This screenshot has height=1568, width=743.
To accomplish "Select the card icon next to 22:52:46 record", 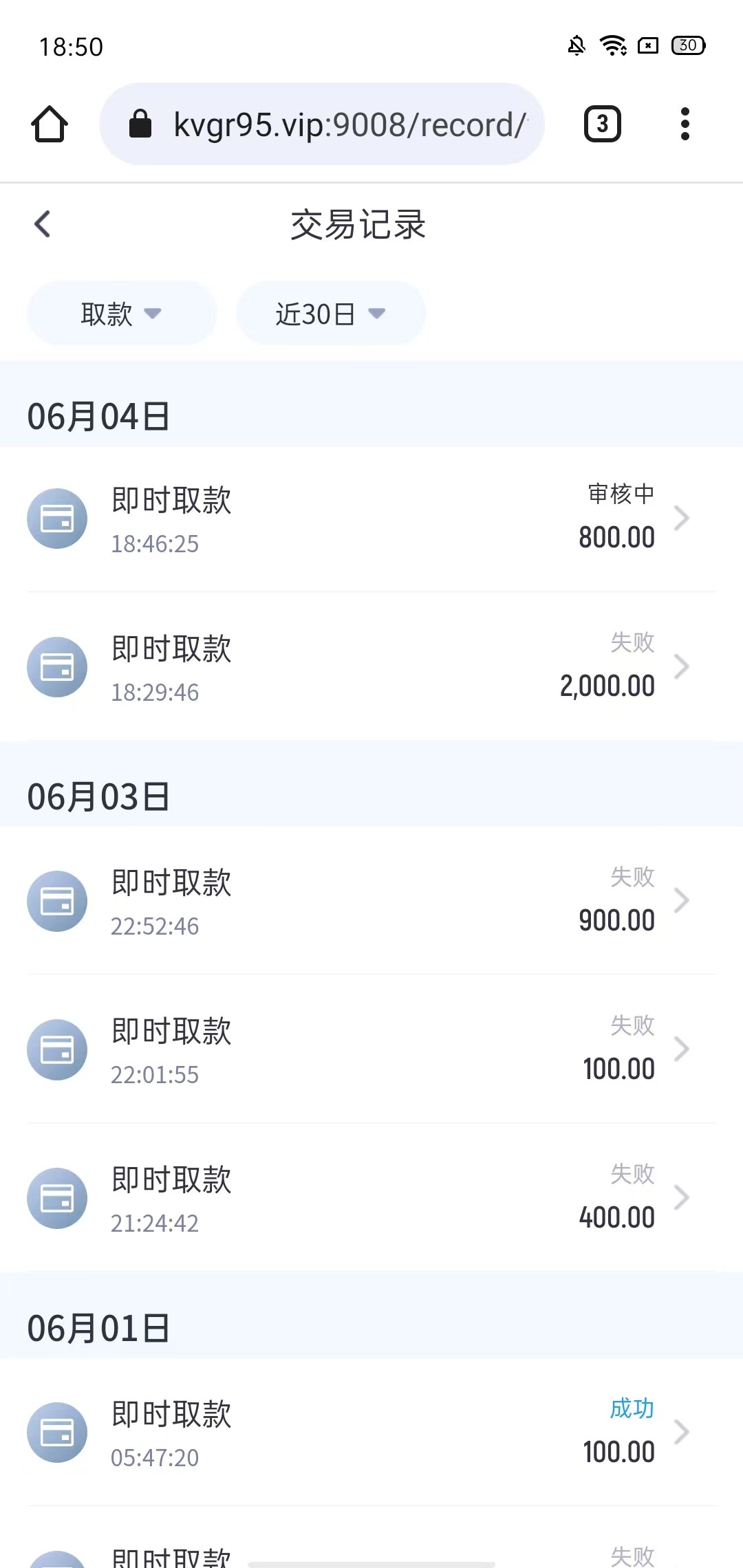I will tap(57, 901).
